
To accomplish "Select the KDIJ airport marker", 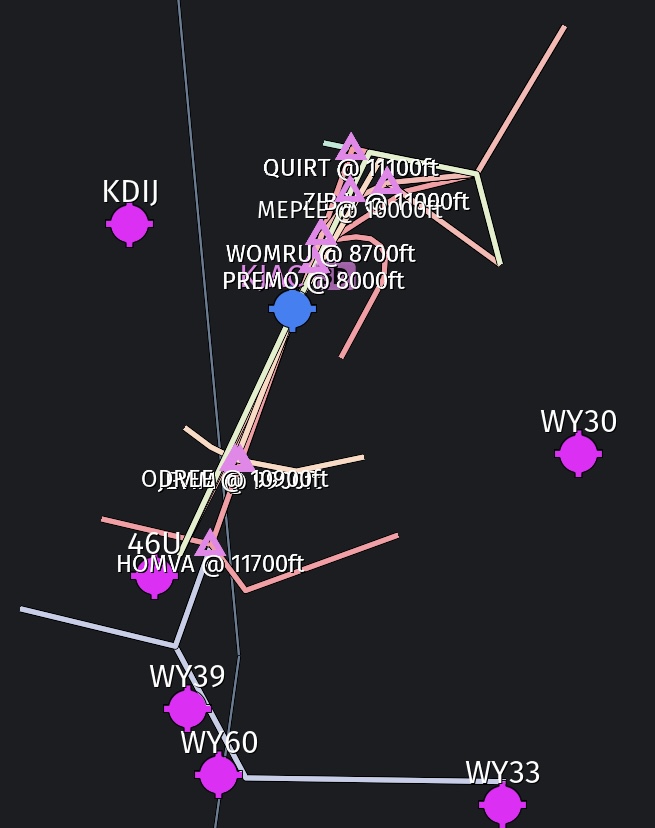I will 129,224.
